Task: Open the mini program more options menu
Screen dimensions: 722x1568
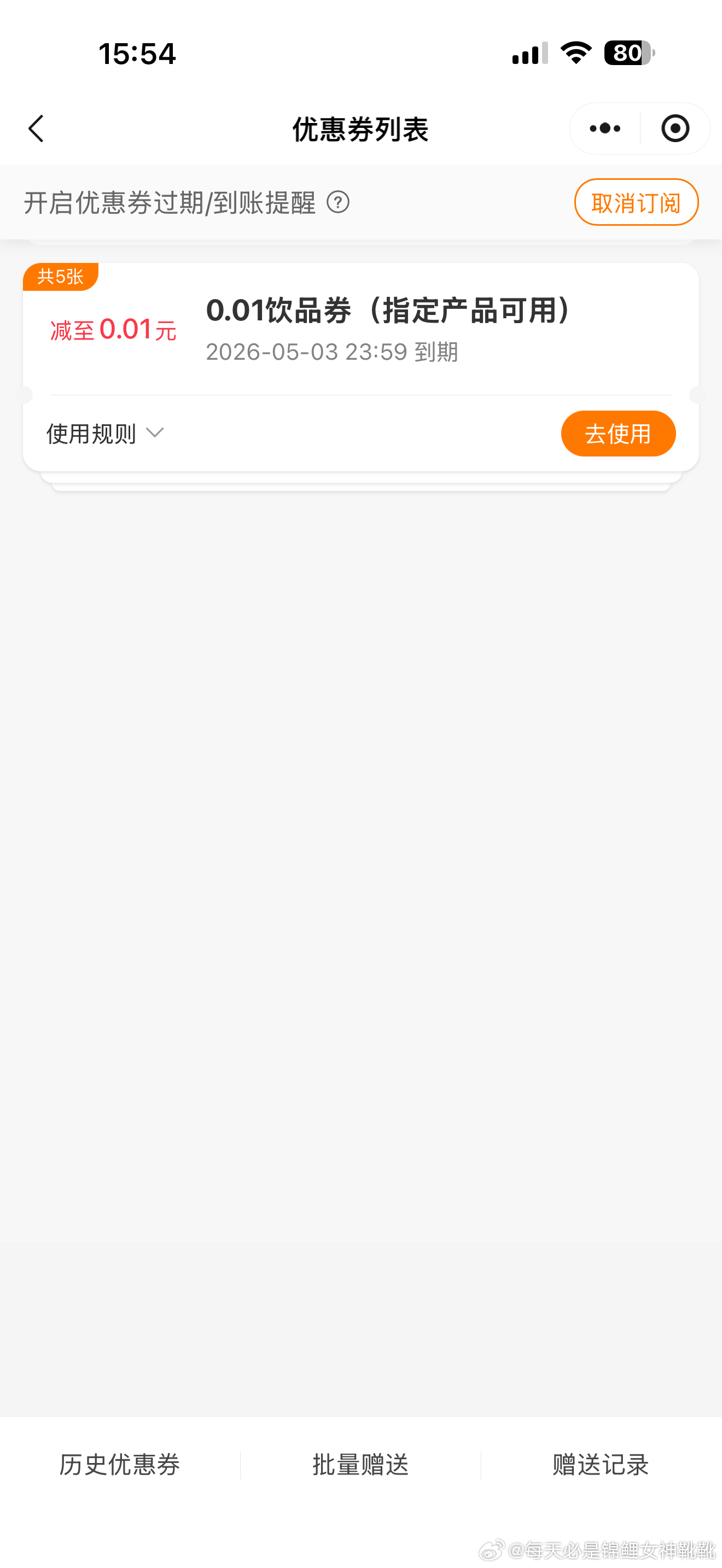Action: [x=604, y=129]
